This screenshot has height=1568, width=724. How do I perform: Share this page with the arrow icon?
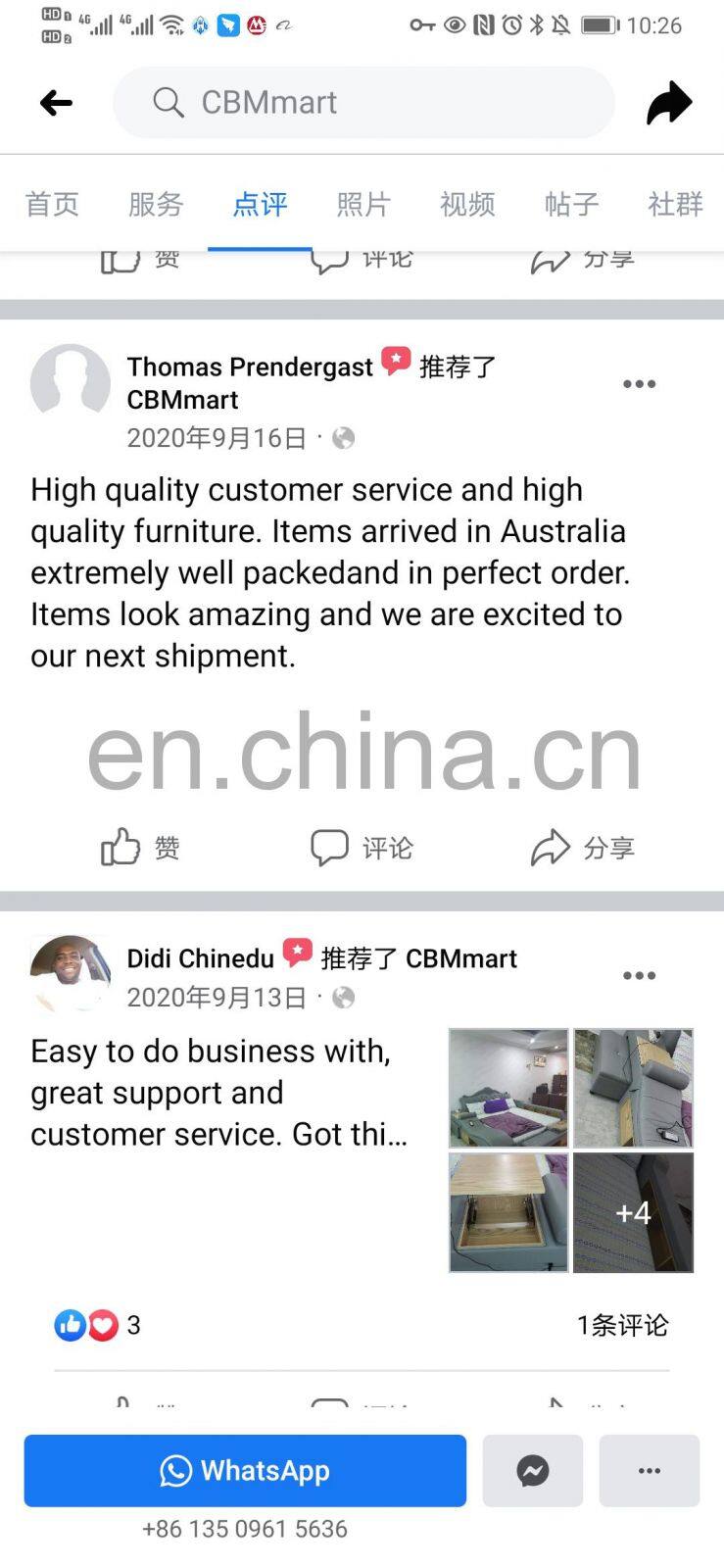[669, 103]
